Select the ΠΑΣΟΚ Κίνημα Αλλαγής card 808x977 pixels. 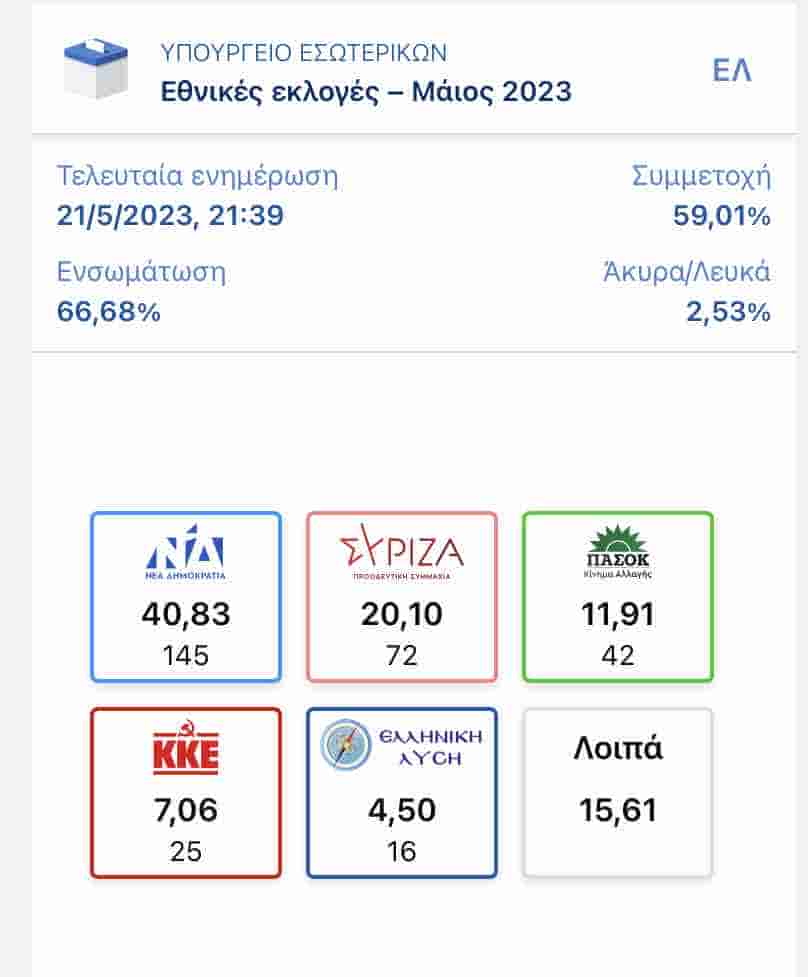pyautogui.click(x=617, y=597)
